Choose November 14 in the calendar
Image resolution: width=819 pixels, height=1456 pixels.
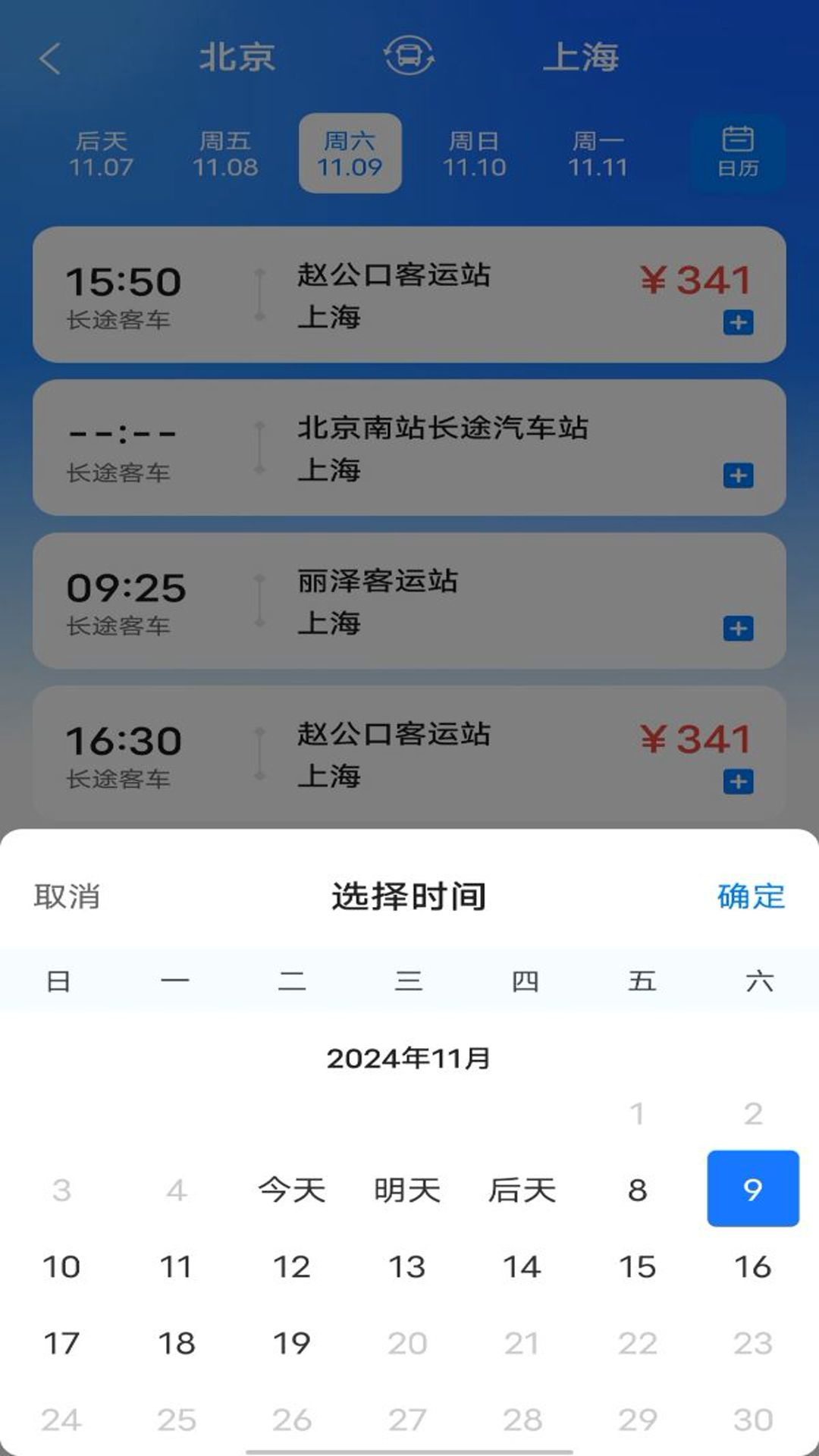pyautogui.click(x=522, y=1266)
